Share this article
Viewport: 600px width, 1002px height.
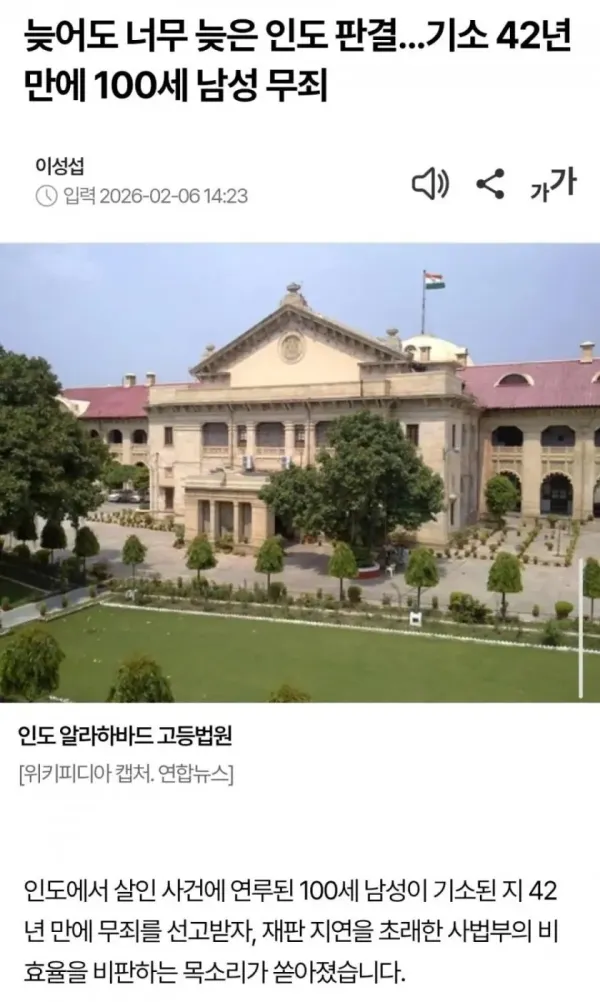(490, 184)
